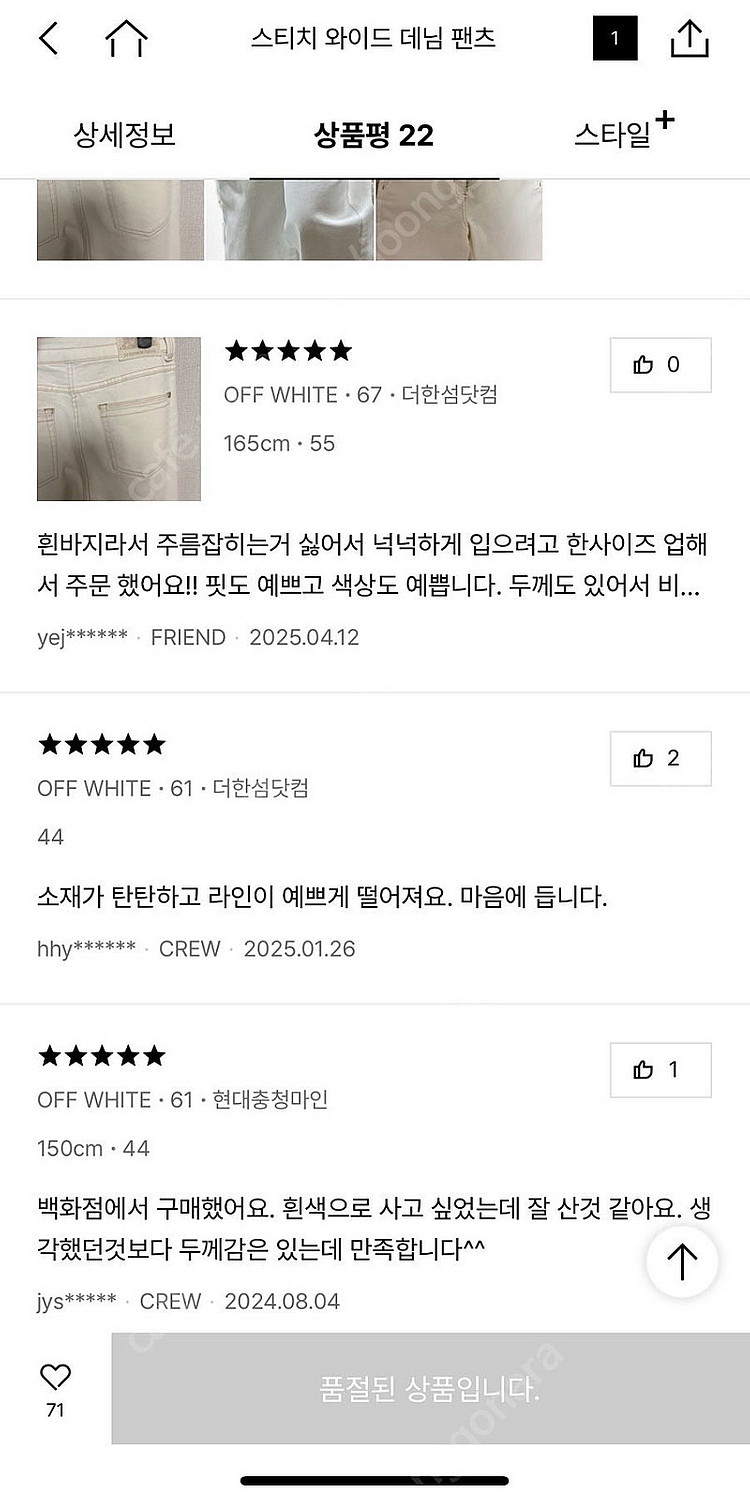Expand photo reviews by tapping a thumbnail strip

(290, 220)
